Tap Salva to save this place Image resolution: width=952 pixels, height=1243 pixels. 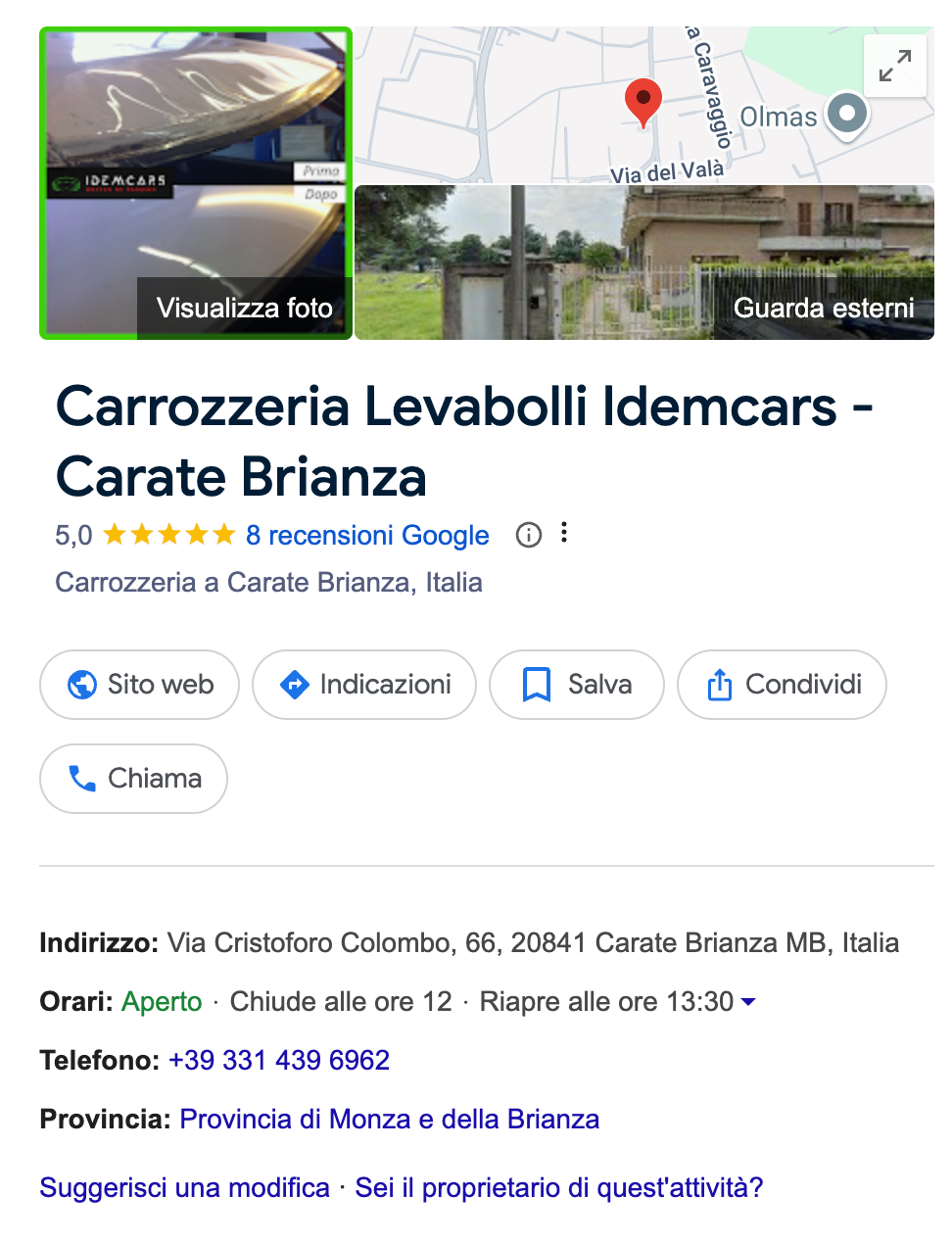576,685
